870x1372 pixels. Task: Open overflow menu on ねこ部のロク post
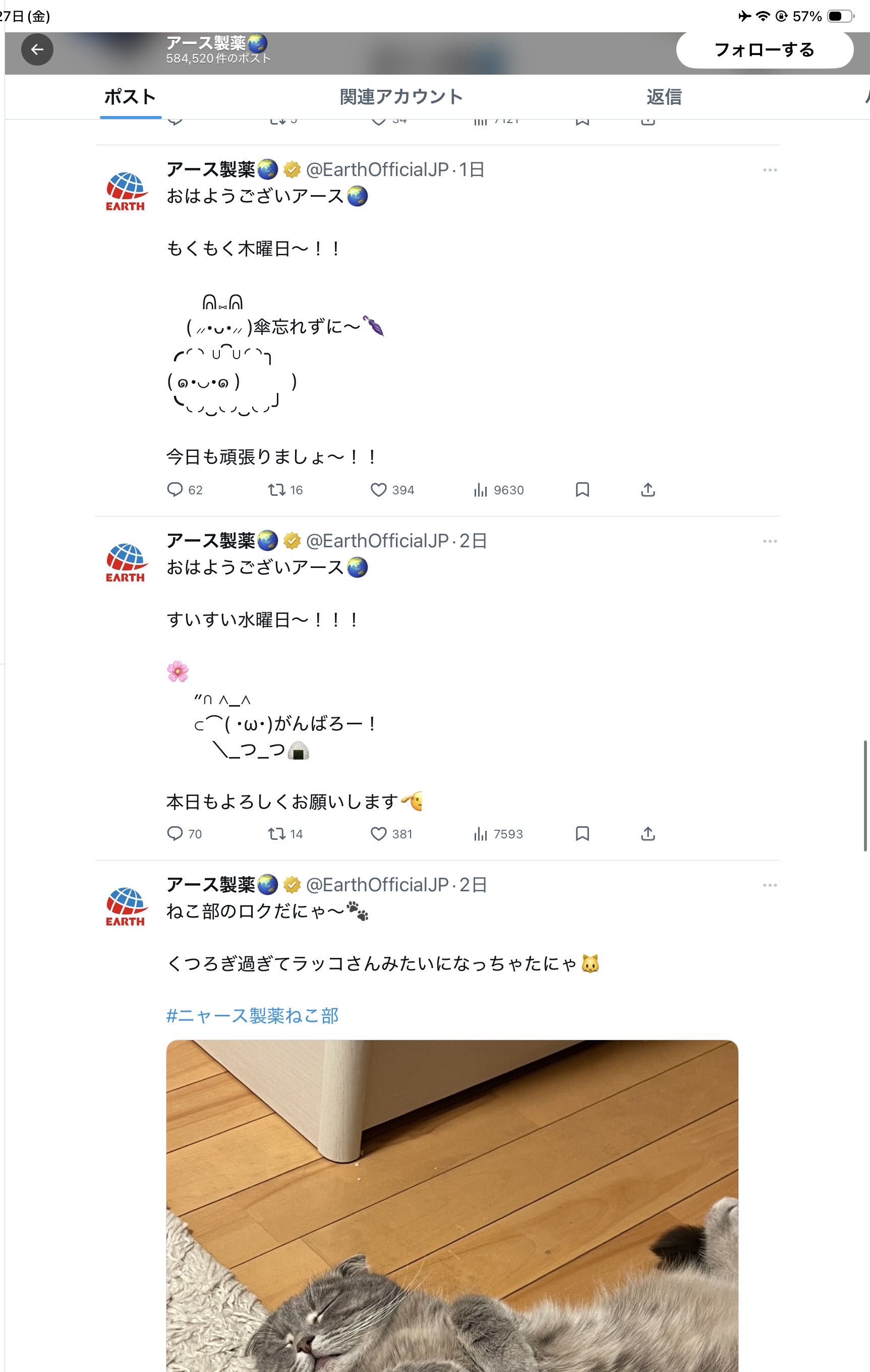770,885
